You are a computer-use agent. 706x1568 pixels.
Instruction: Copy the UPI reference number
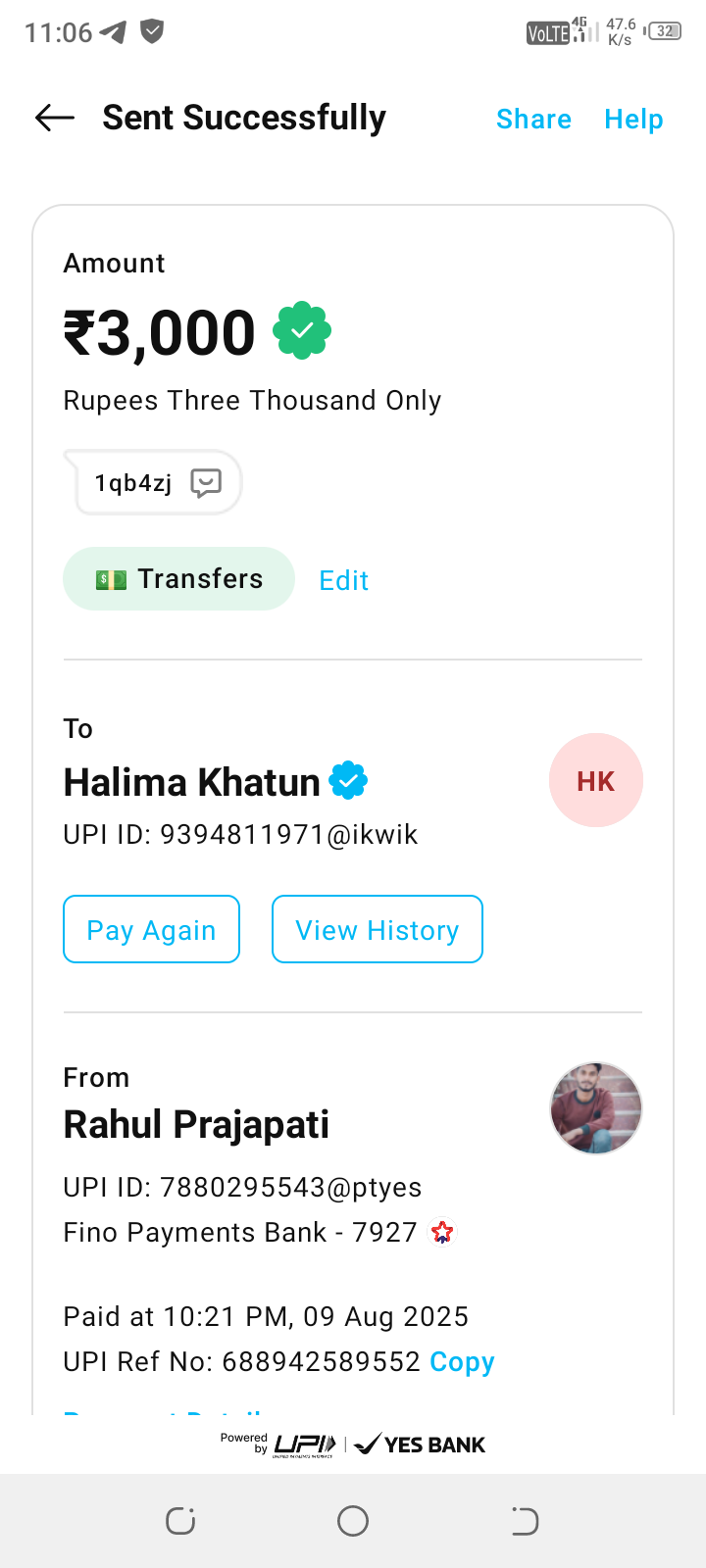462,1361
